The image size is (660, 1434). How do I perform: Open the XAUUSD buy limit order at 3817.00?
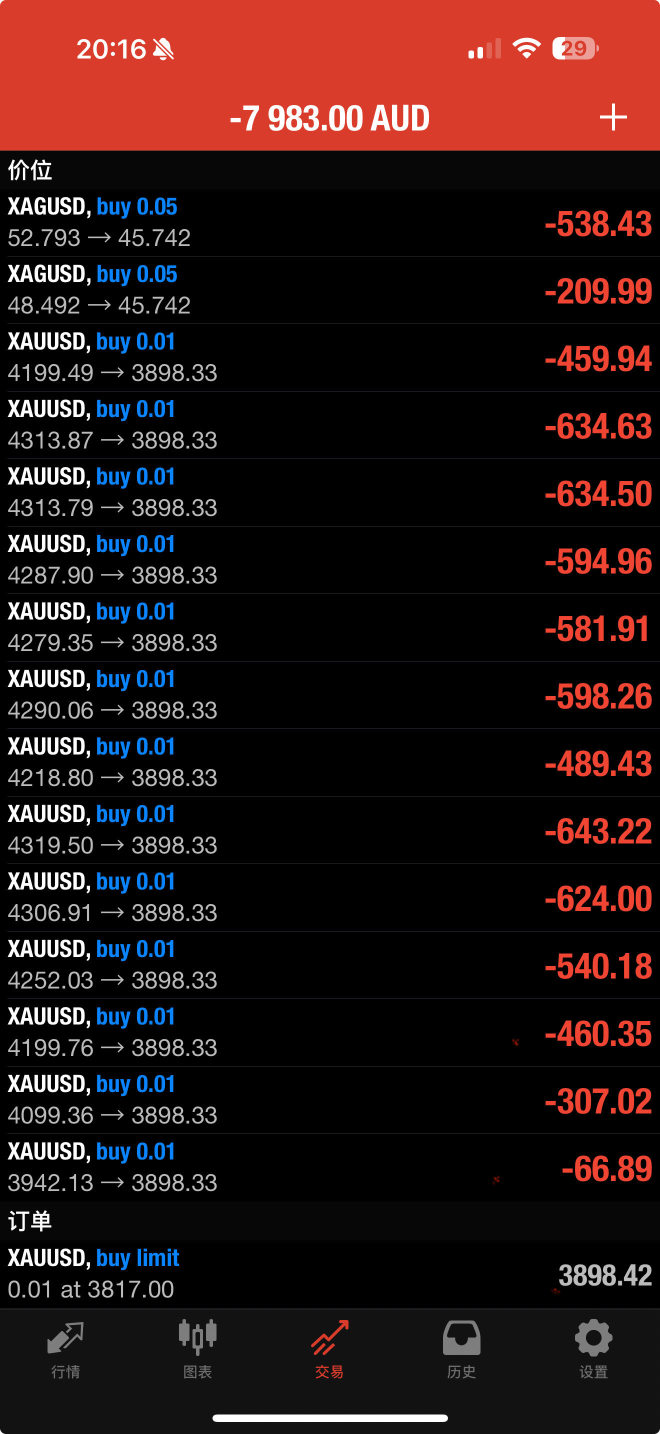pos(330,1274)
